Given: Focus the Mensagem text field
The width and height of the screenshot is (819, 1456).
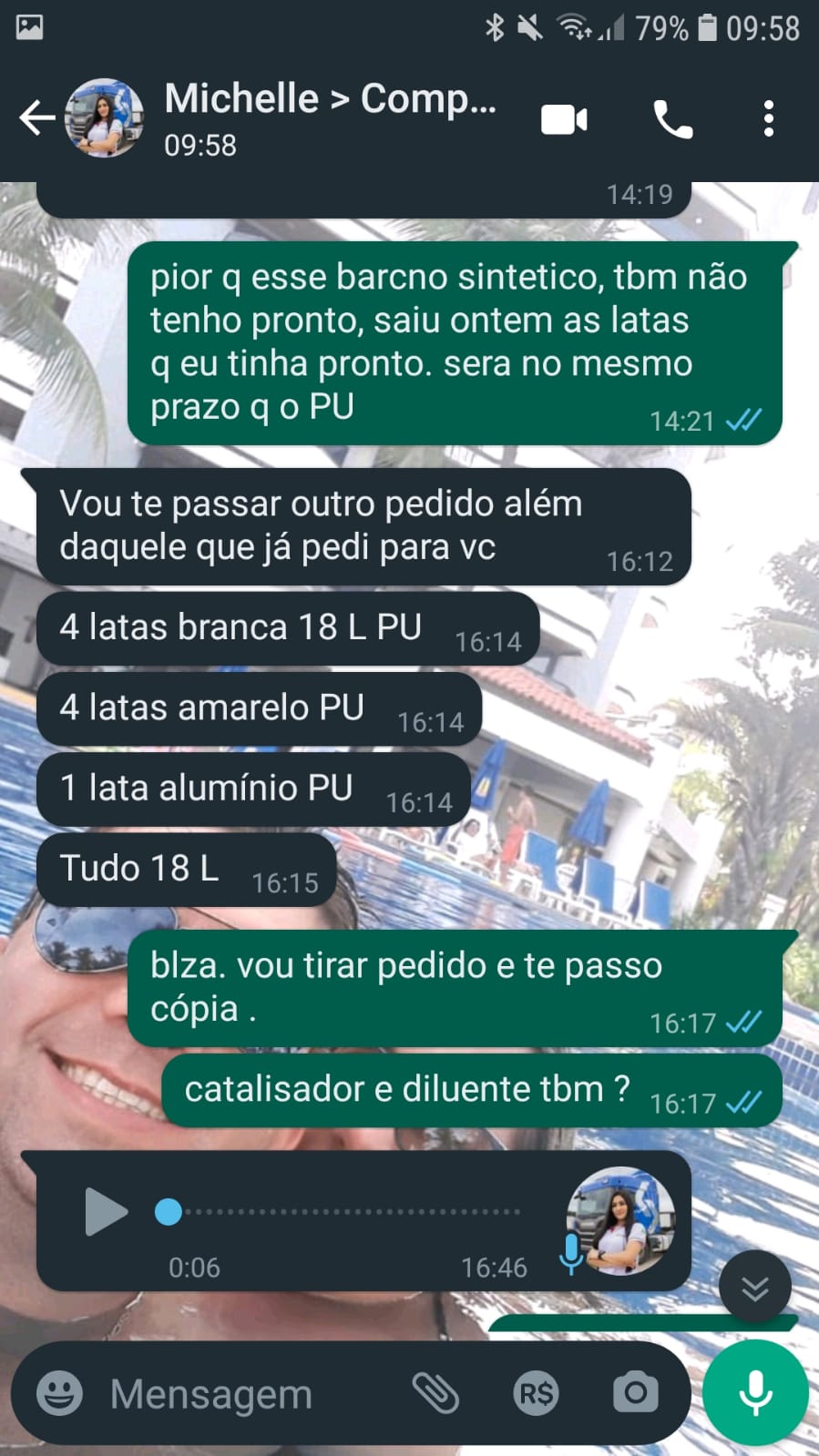Looking at the screenshot, I should pos(246,1394).
